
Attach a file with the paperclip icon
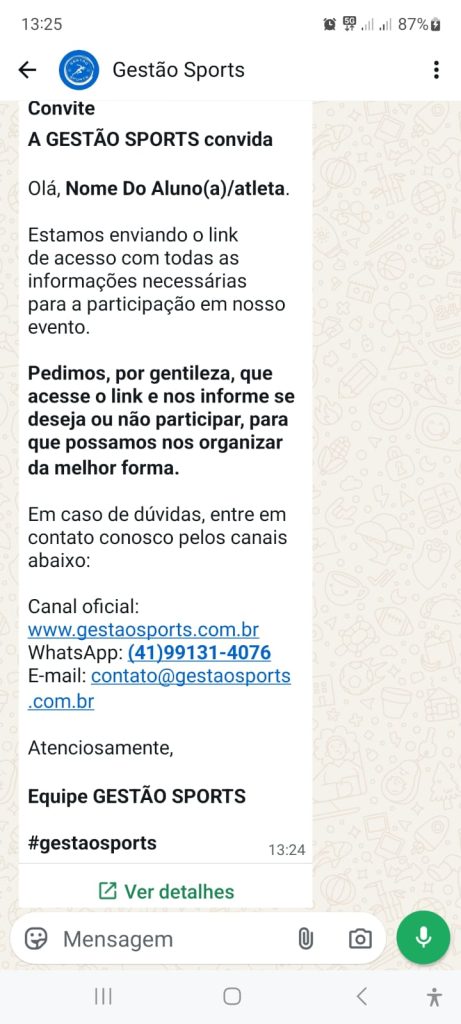(305, 939)
